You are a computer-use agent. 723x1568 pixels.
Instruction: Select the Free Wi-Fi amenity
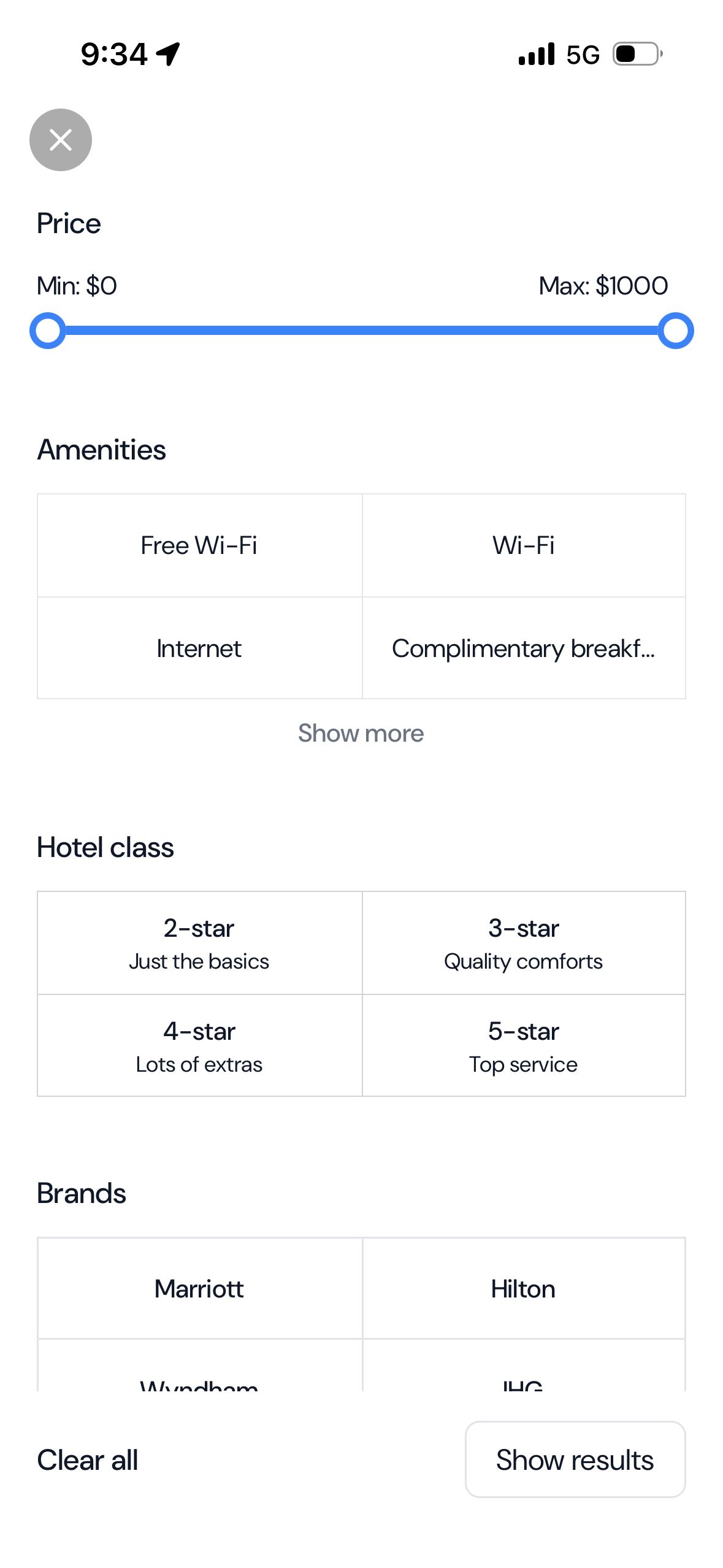199,545
